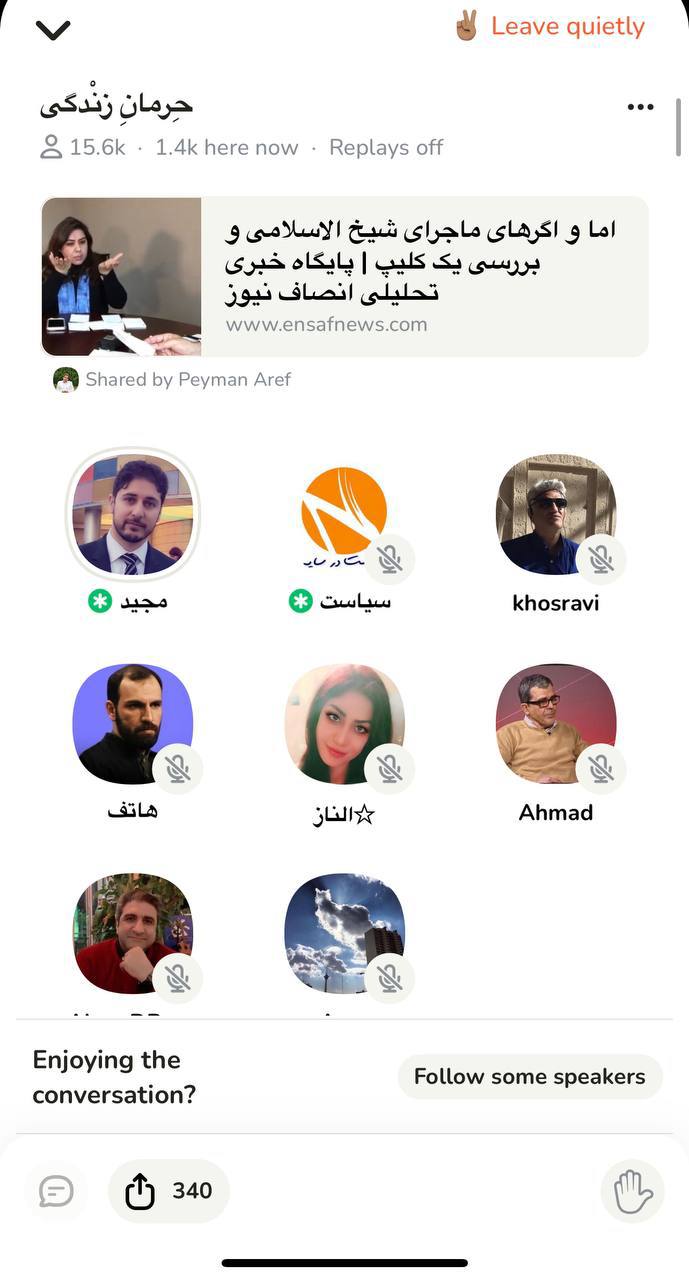This screenshot has height=1280, width=689.
Task: Tap Leave quietly
Action: (x=549, y=27)
